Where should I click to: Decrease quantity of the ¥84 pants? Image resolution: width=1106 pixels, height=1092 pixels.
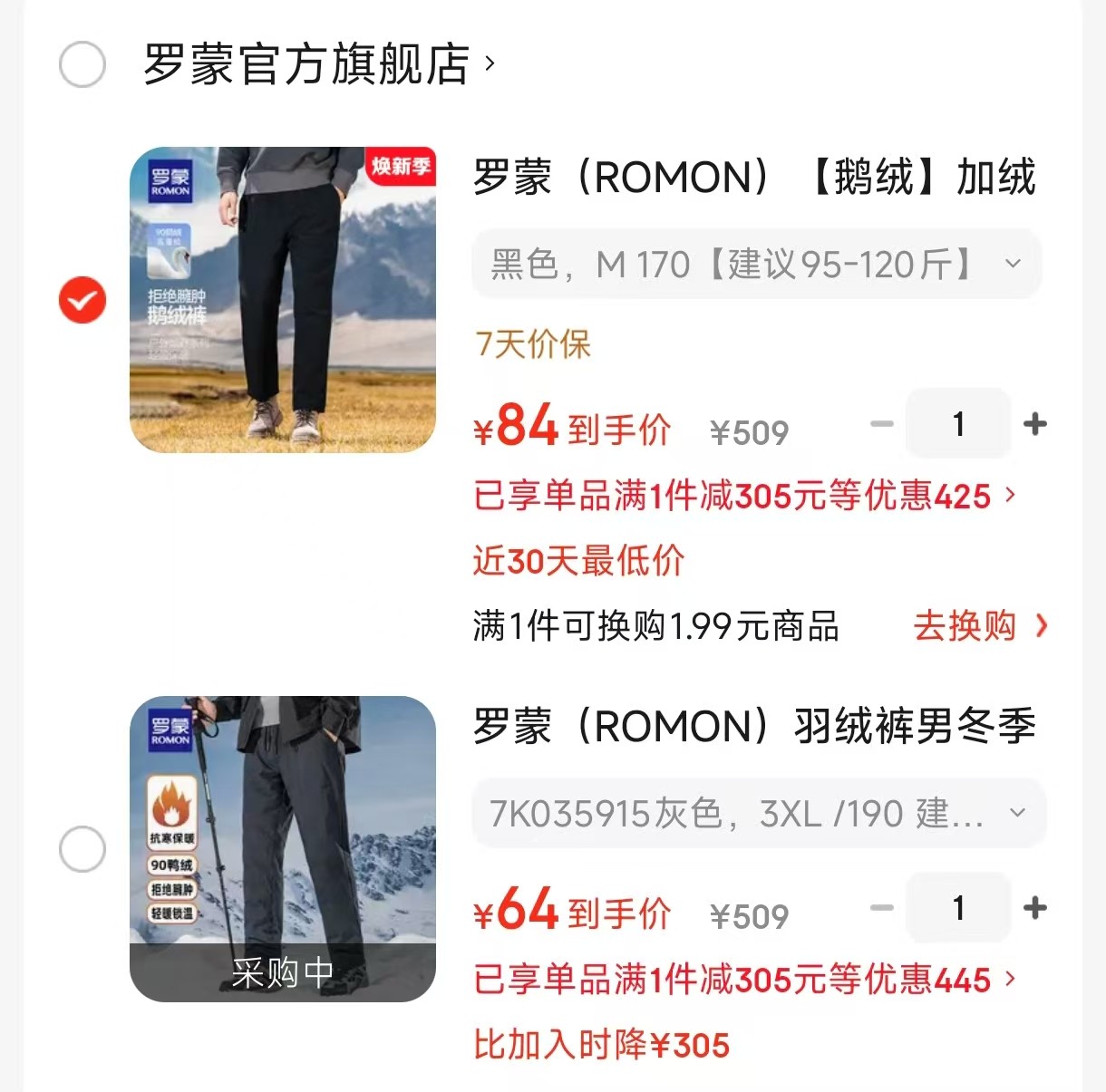coord(881,424)
